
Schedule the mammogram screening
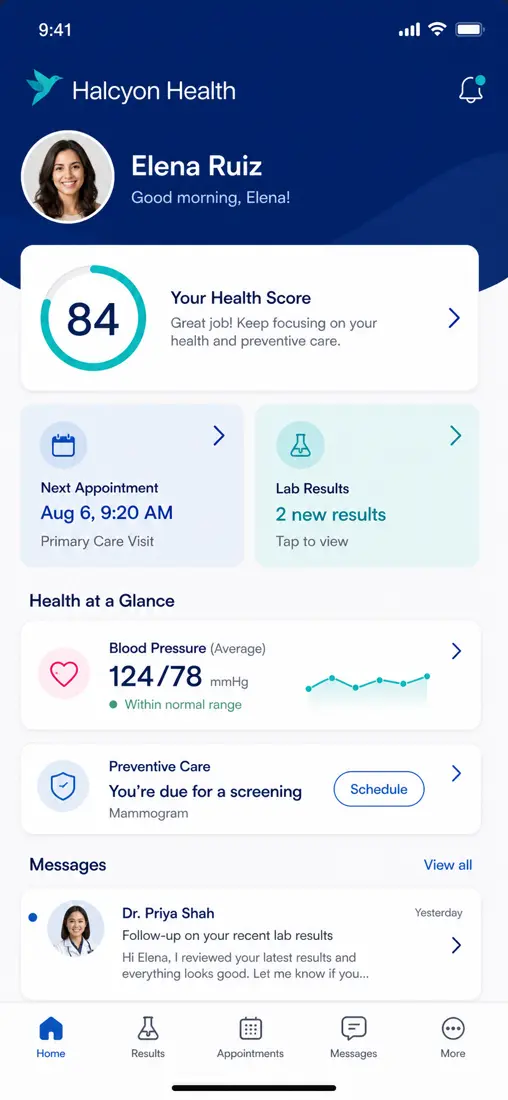379,789
